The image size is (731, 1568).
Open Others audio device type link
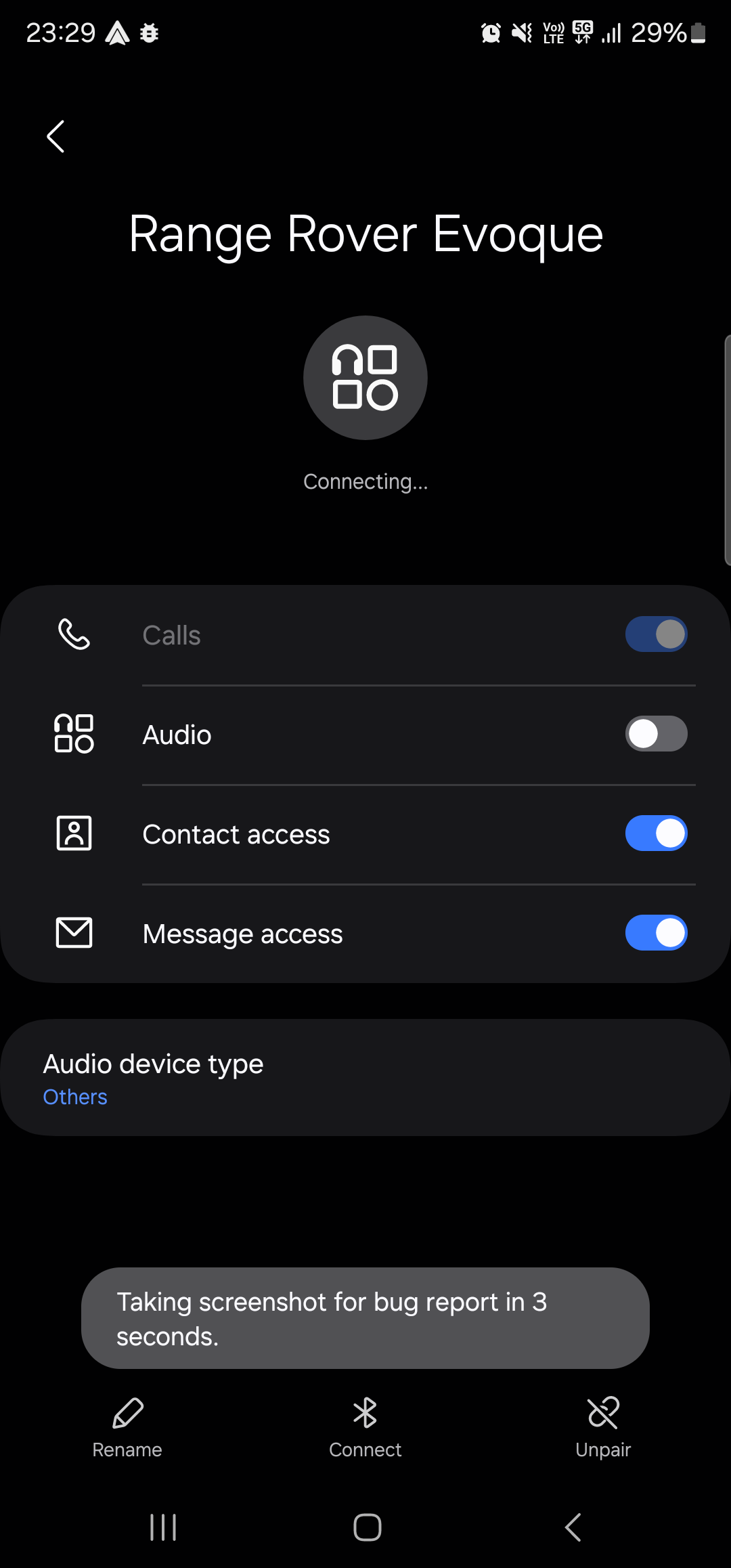74,1096
